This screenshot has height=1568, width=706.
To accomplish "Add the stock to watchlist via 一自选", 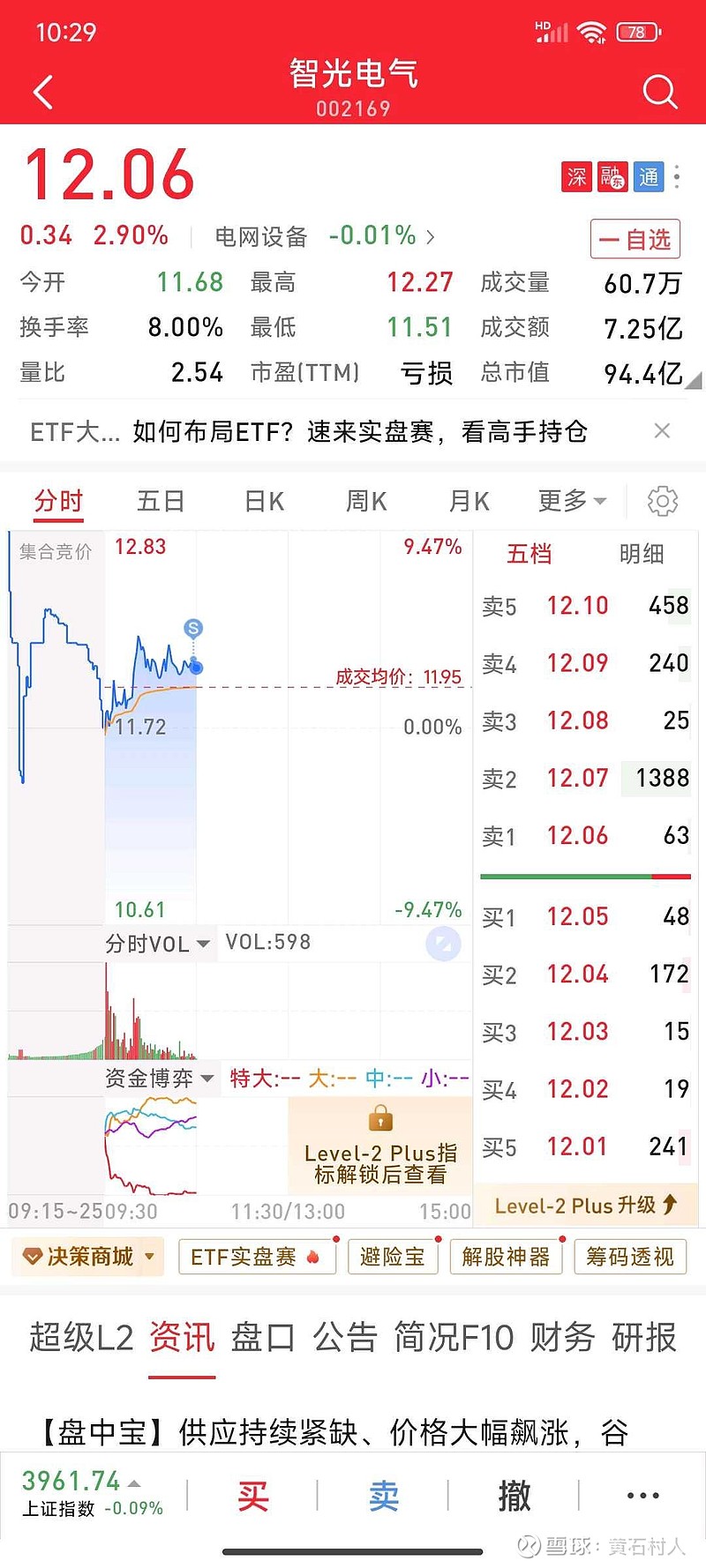I will click(635, 239).
